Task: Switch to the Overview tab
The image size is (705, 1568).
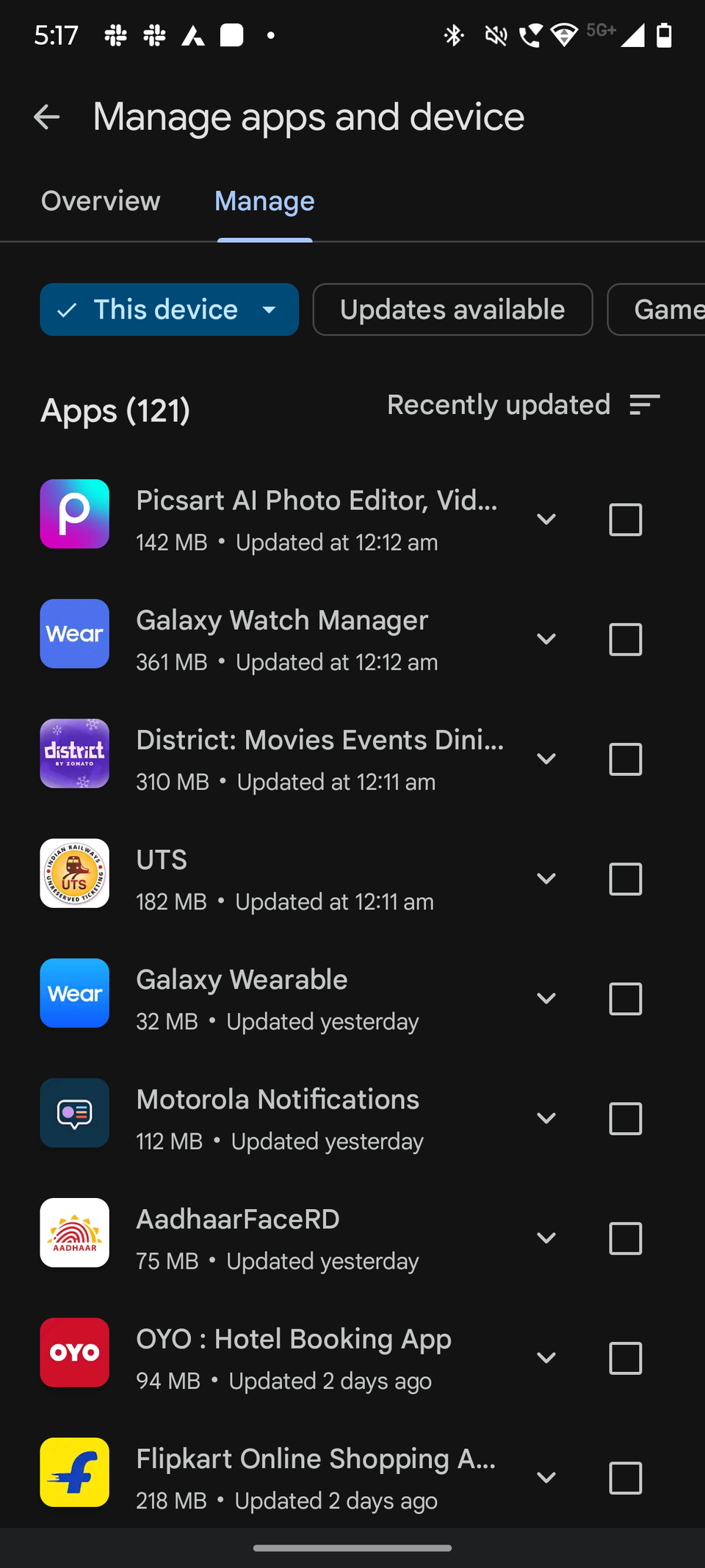Action: (101, 200)
